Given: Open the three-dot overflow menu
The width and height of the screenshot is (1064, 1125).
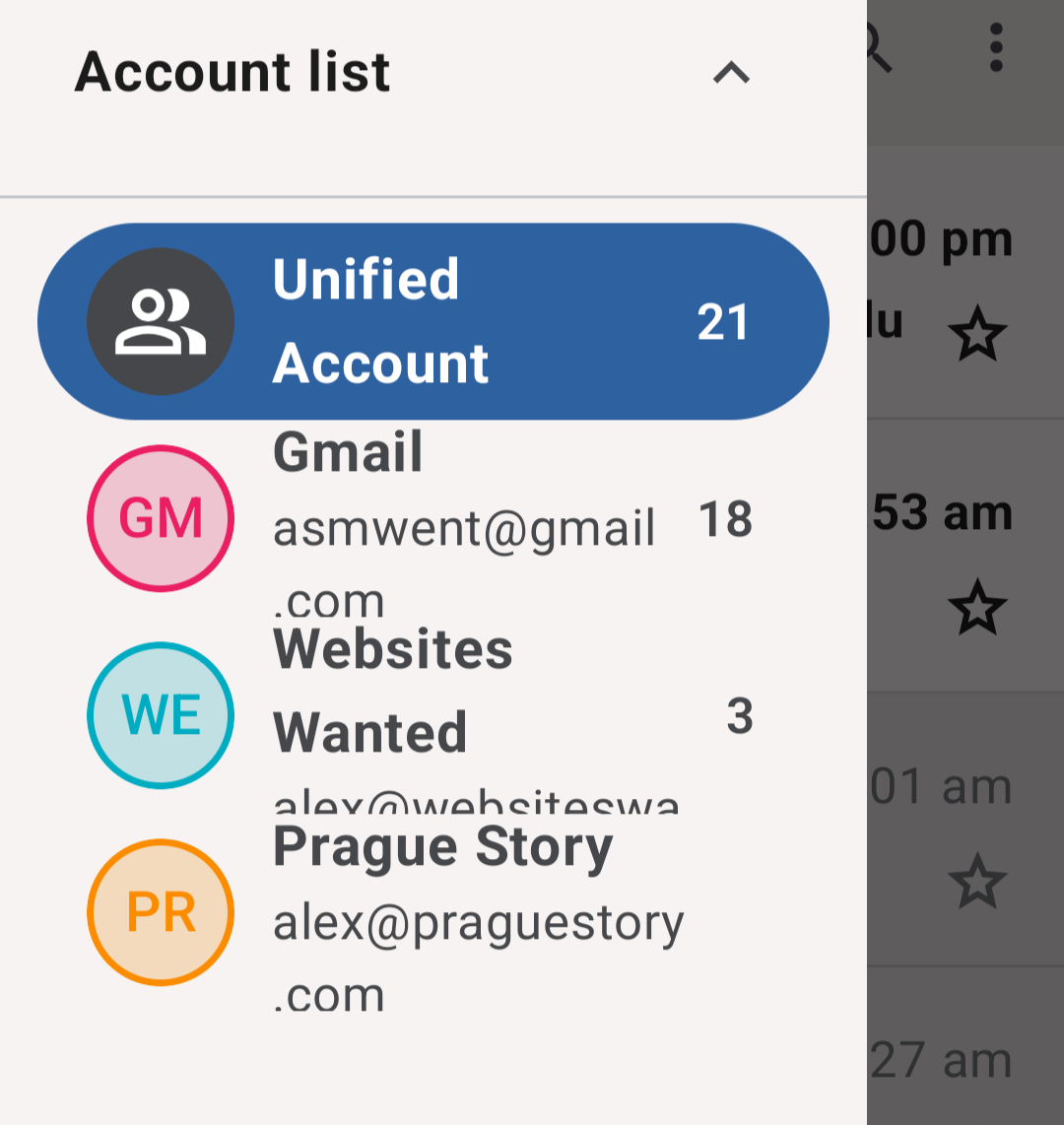Looking at the screenshot, I should click(996, 47).
